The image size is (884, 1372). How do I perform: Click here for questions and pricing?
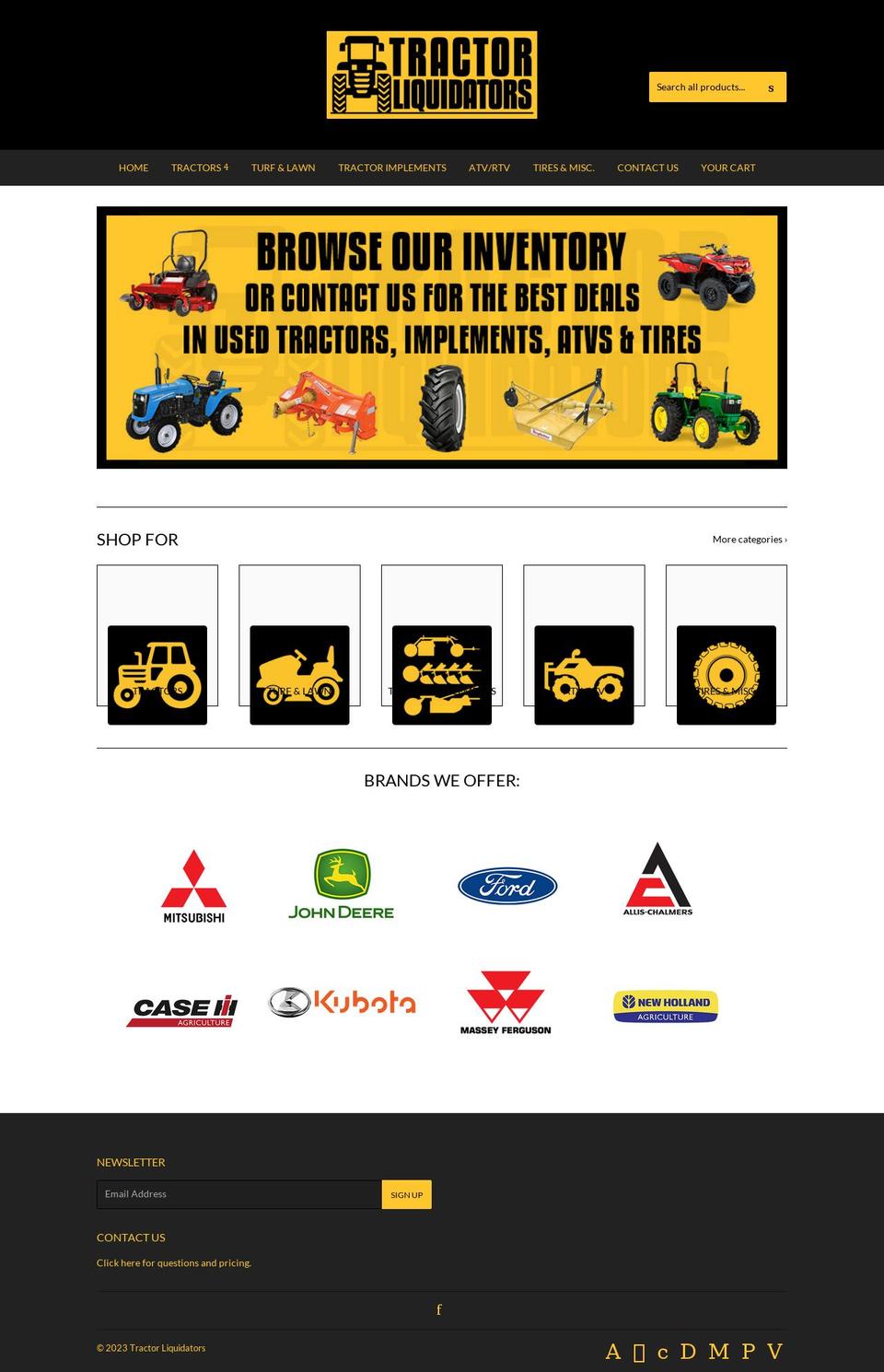coord(173,1262)
